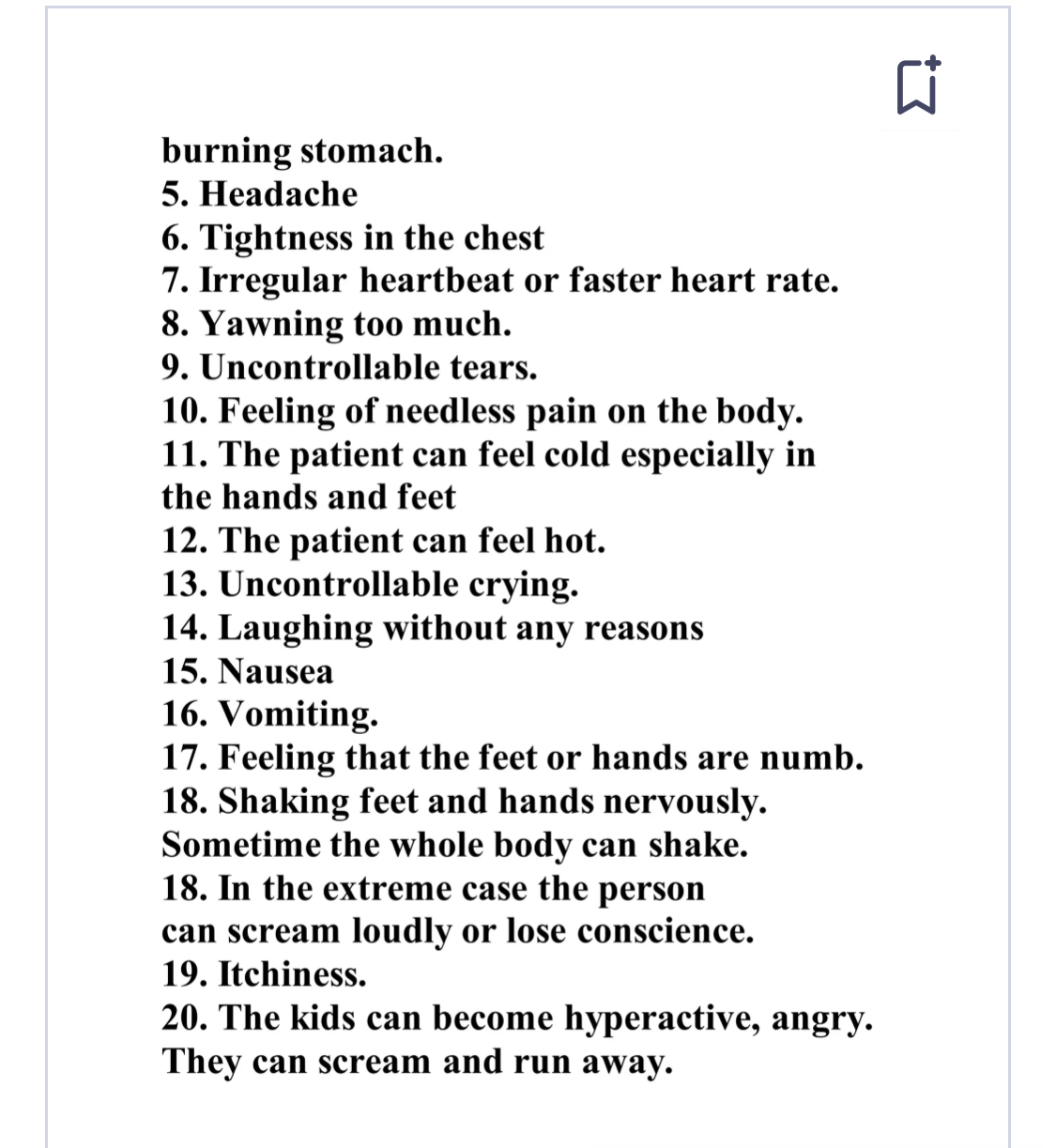Add a bookmark to this page
This screenshot has width=1056, height=1148.
coord(917,86)
